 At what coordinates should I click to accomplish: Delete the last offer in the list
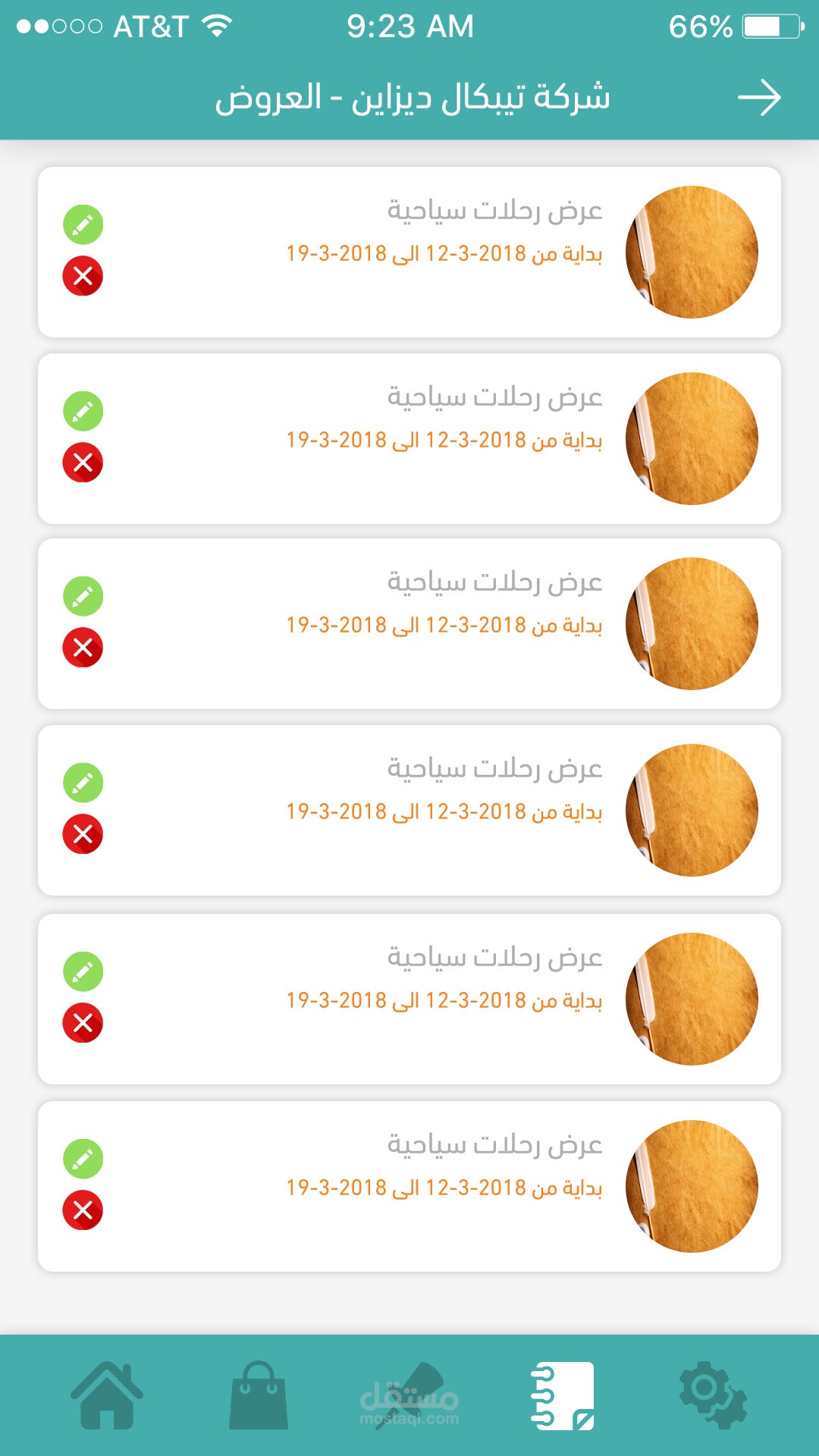(83, 1210)
